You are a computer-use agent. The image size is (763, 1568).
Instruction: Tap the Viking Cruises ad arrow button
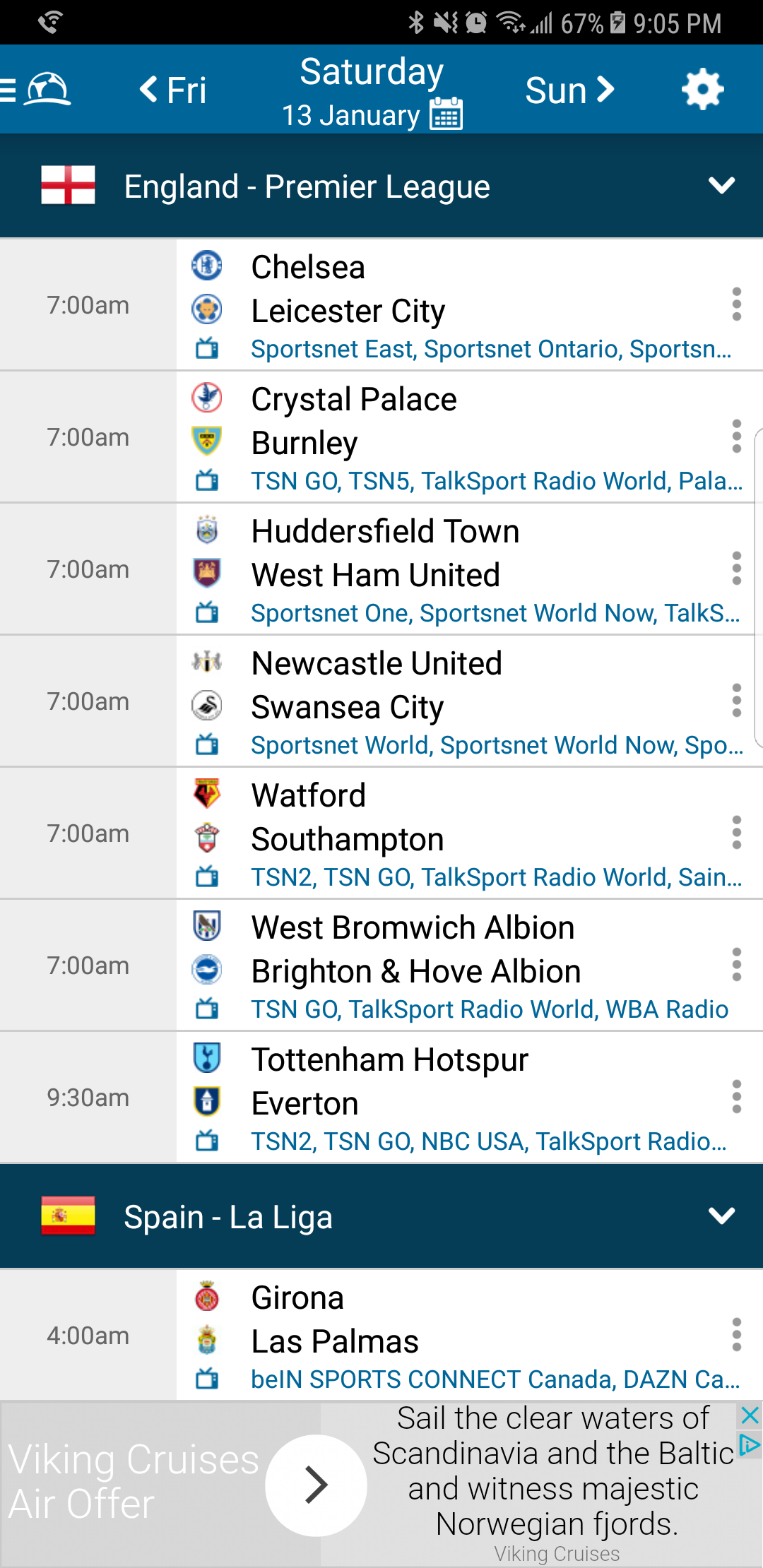(316, 1485)
